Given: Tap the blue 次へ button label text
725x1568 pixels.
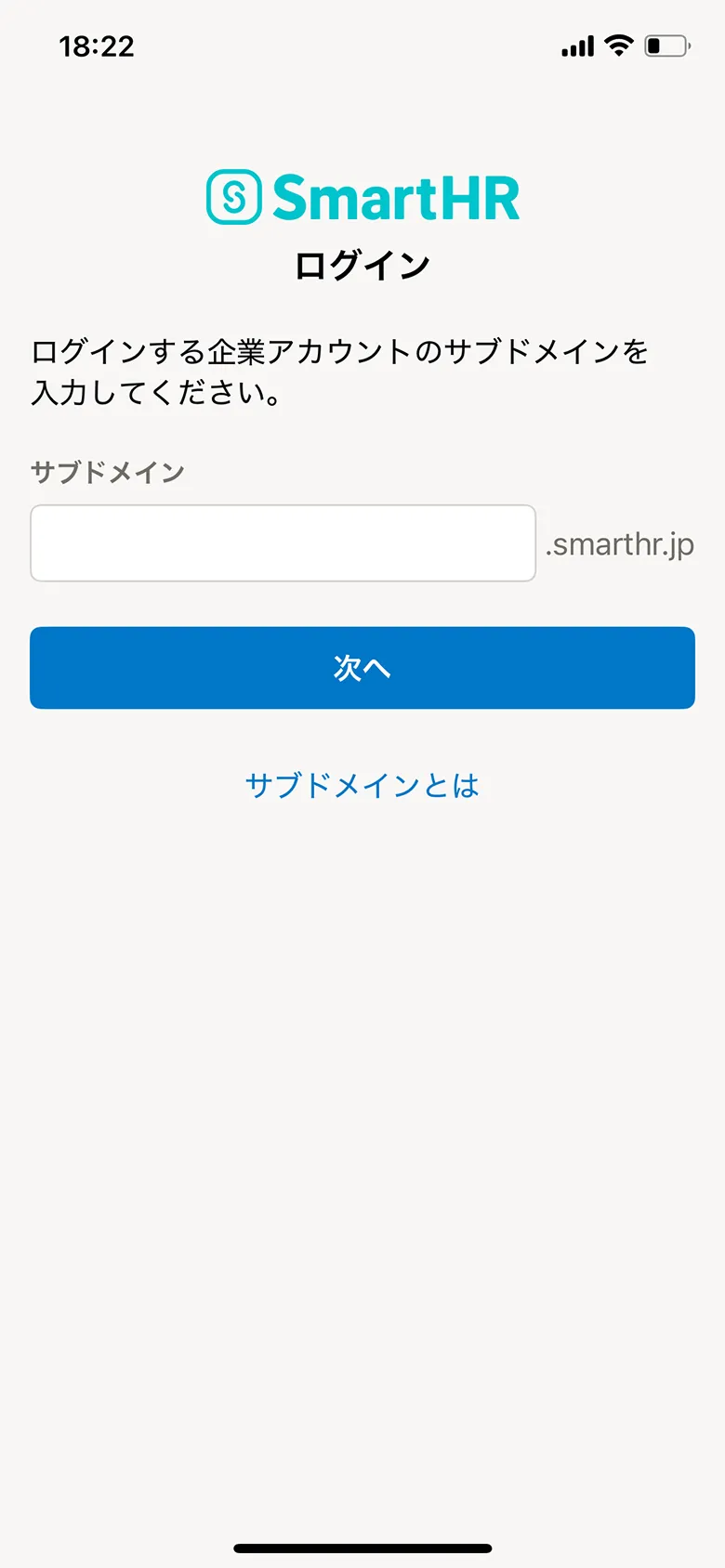Looking at the screenshot, I should 362,668.
